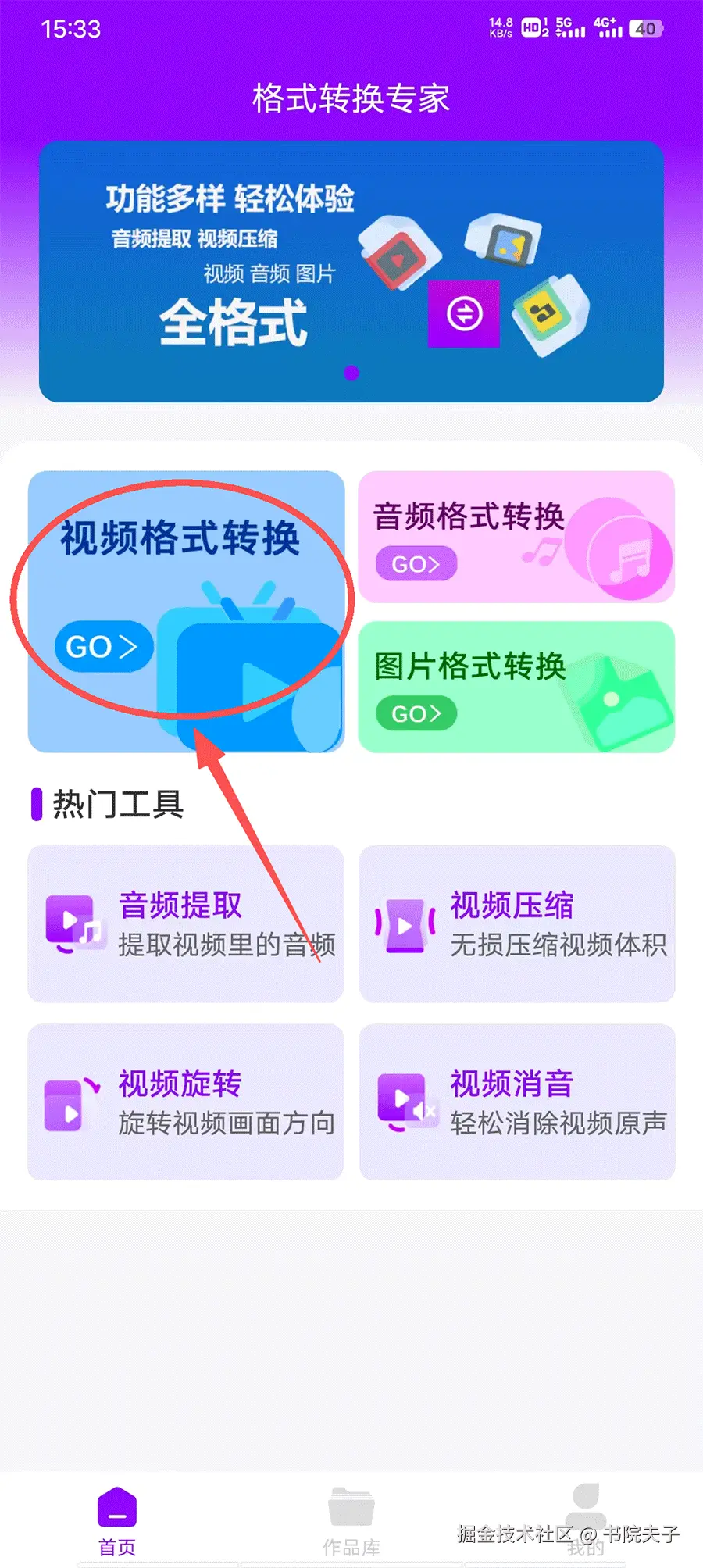Choose the 视频旋转 video rotation tool

[186, 1102]
